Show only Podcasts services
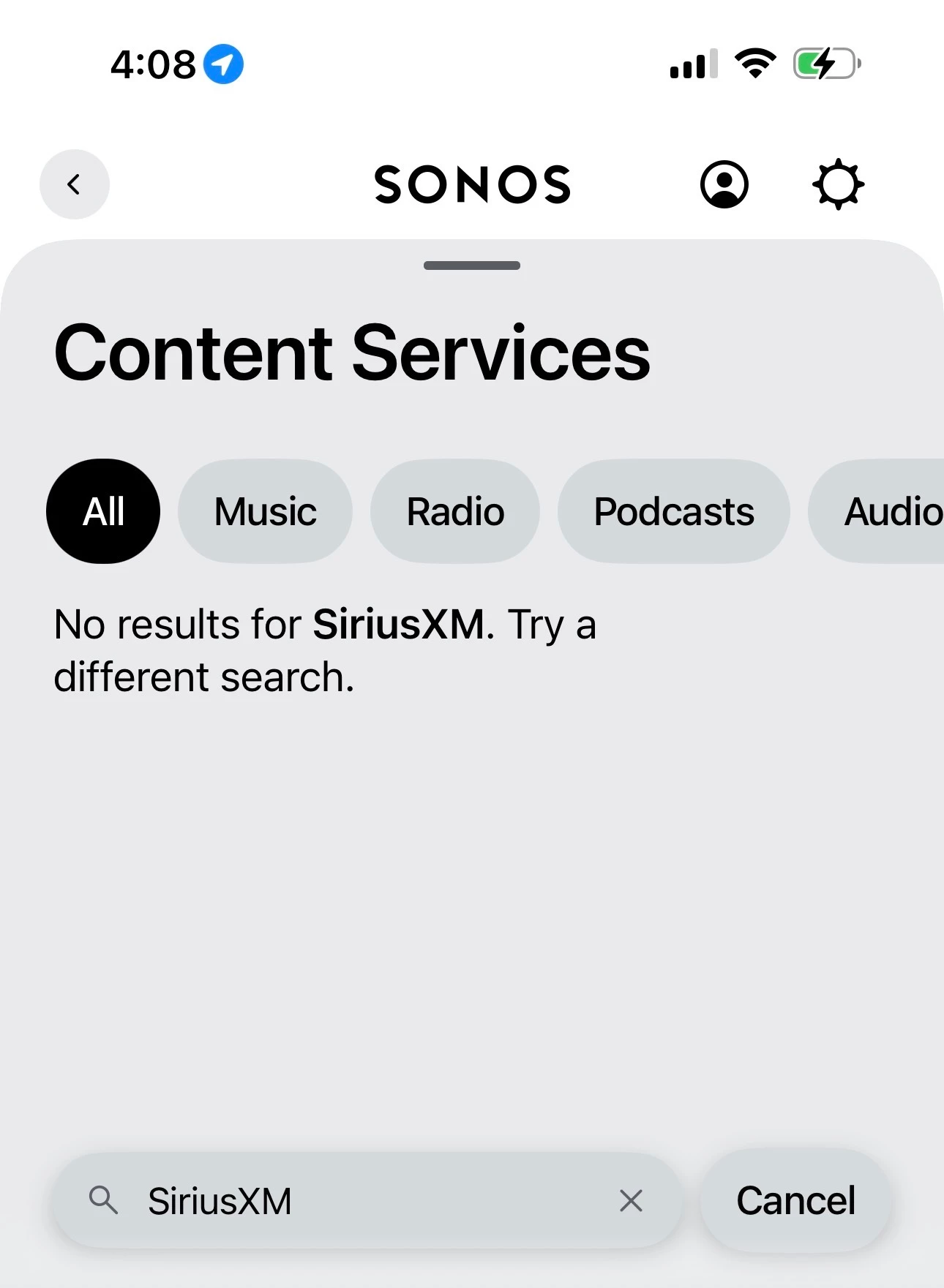944x1288 pixels. (673, 511)
